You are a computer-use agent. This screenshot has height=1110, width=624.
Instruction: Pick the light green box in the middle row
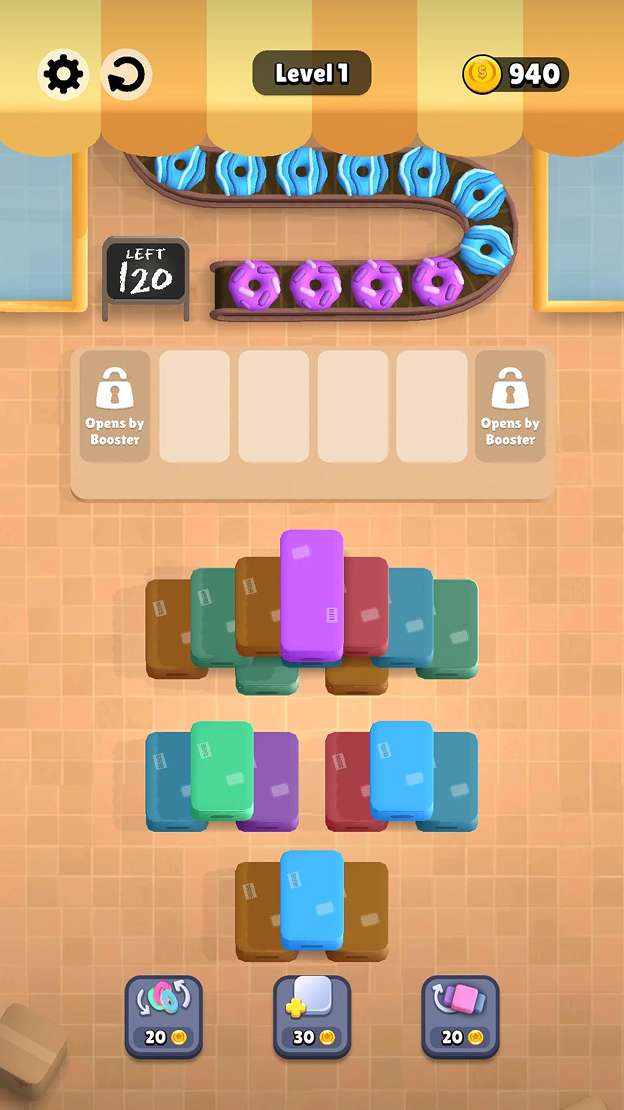point(222,770)
